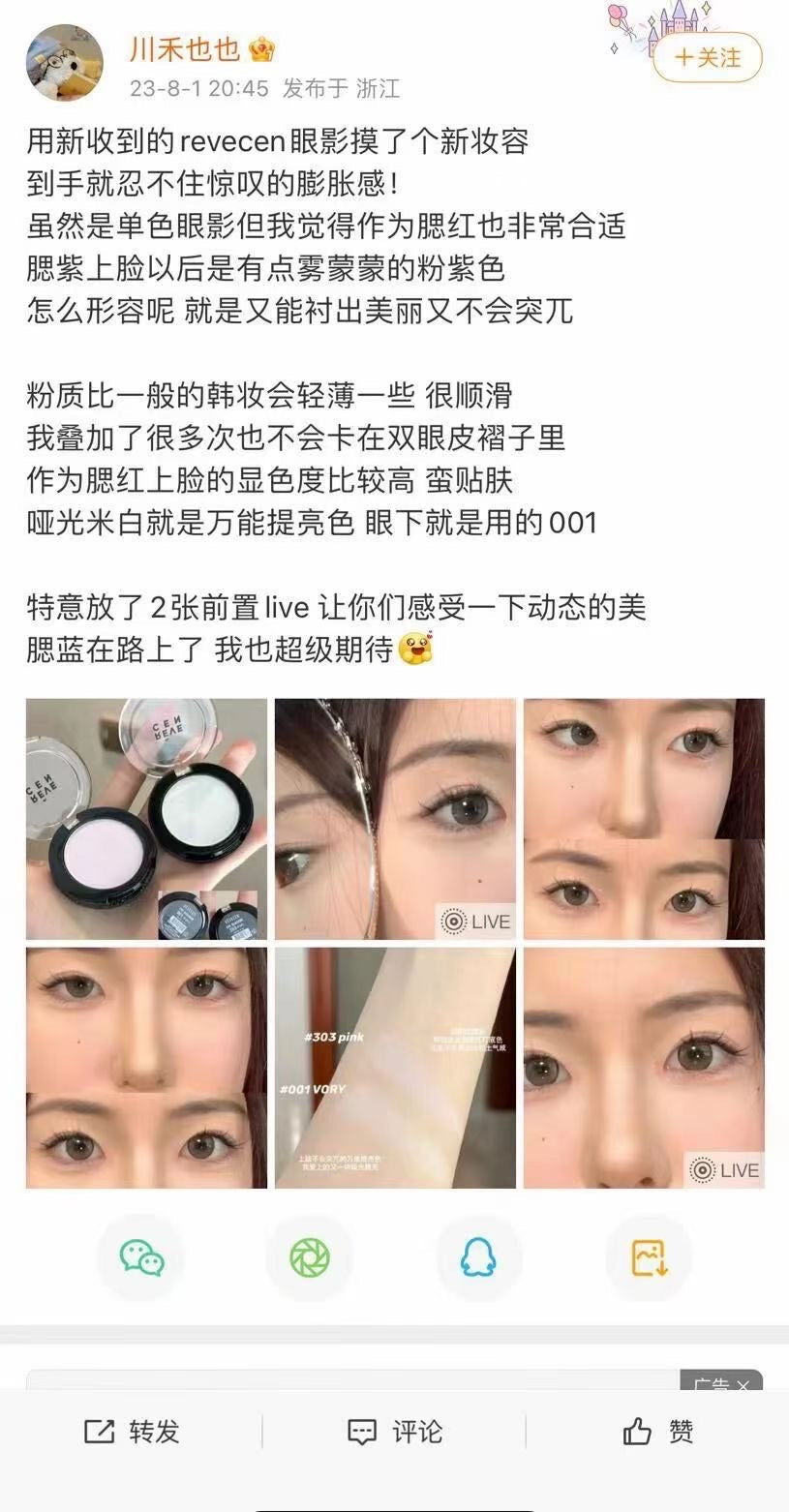
Task: Save the post as an image
Action: point(649,1257)
